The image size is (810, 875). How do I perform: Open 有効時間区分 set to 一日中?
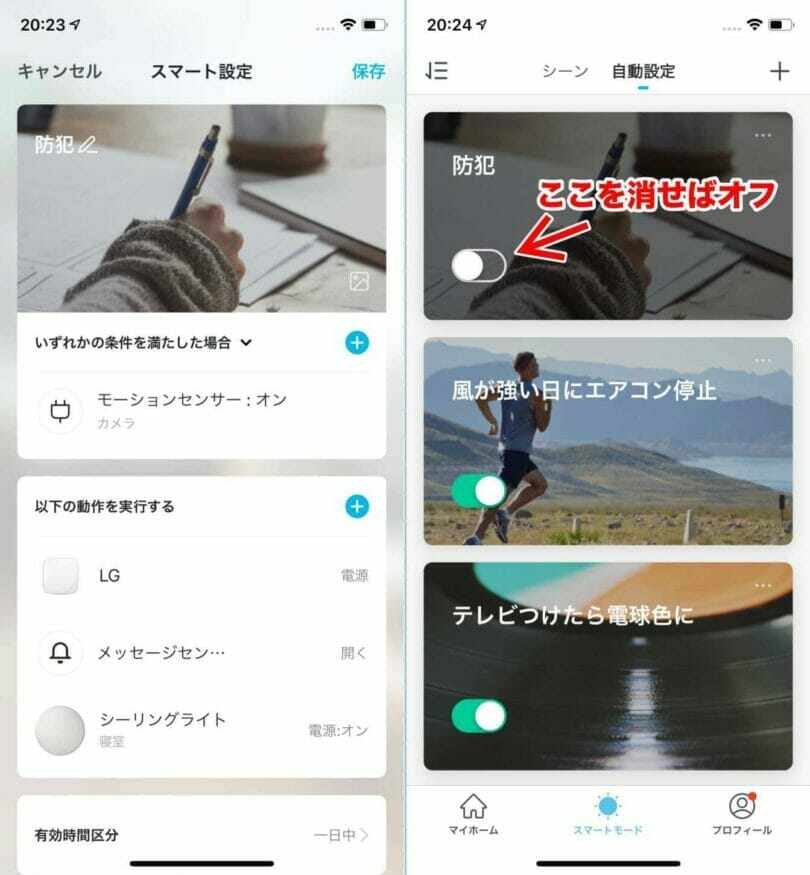click(200, 834)
